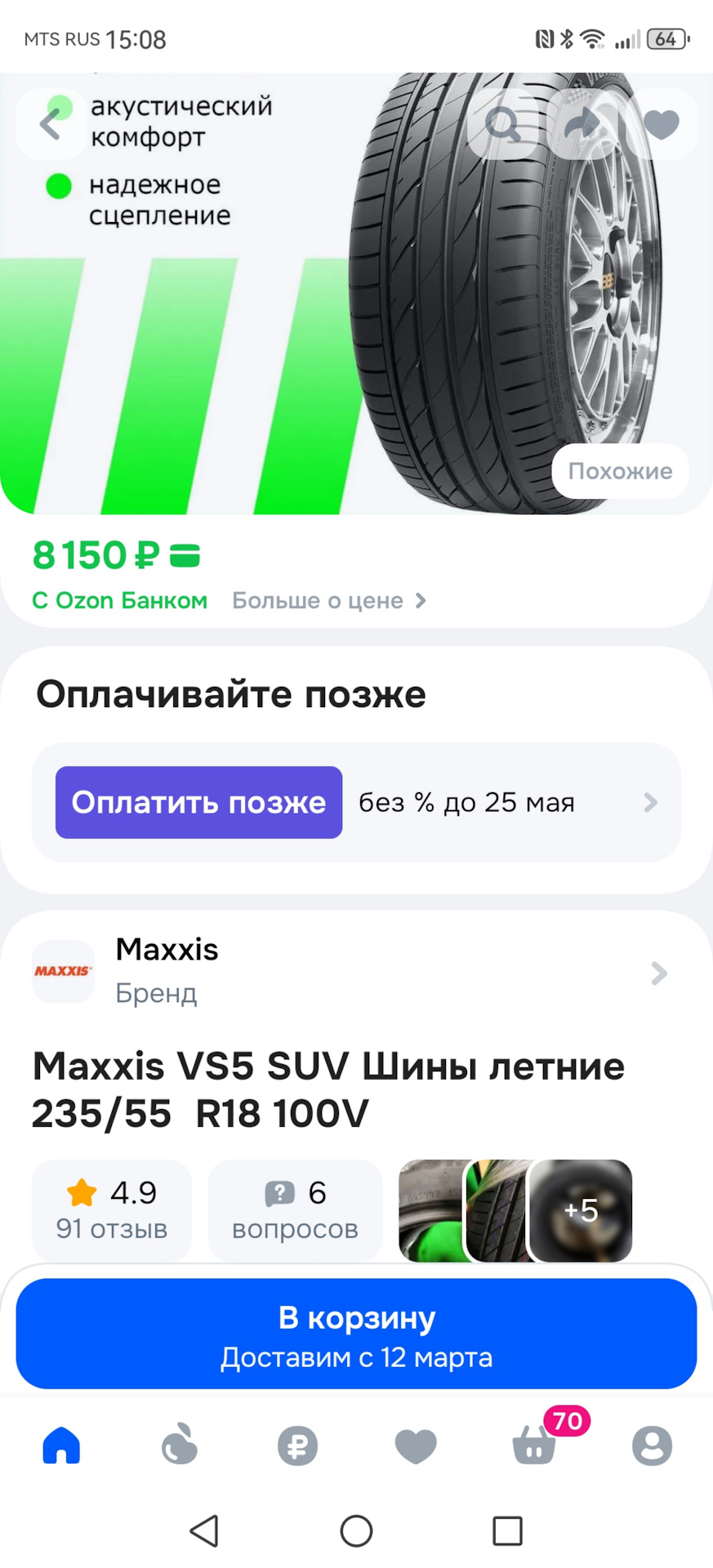Open the ruble finance tab
Viewport: 713px width, 1568px height.
point(297,1445)
